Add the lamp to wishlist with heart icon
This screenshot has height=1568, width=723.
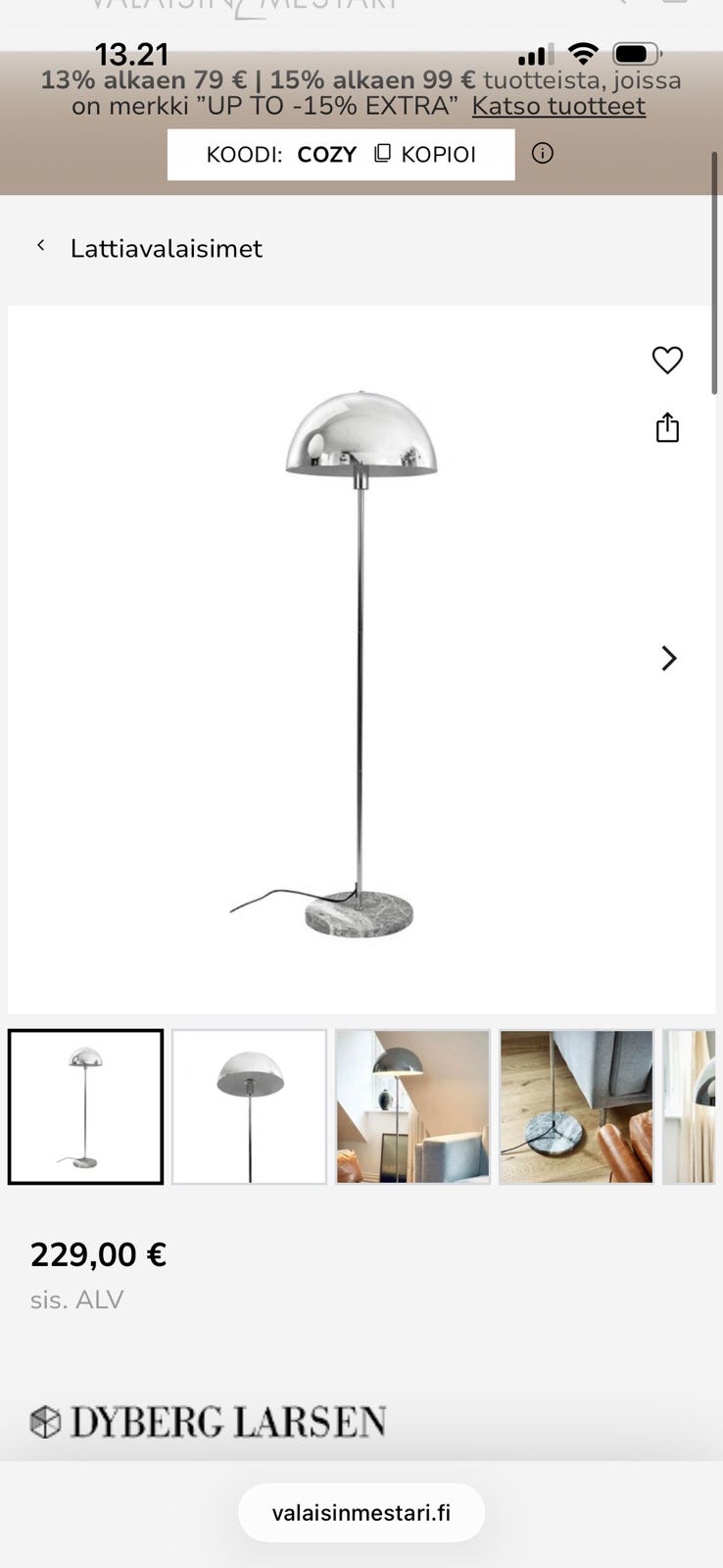[667, 360]
